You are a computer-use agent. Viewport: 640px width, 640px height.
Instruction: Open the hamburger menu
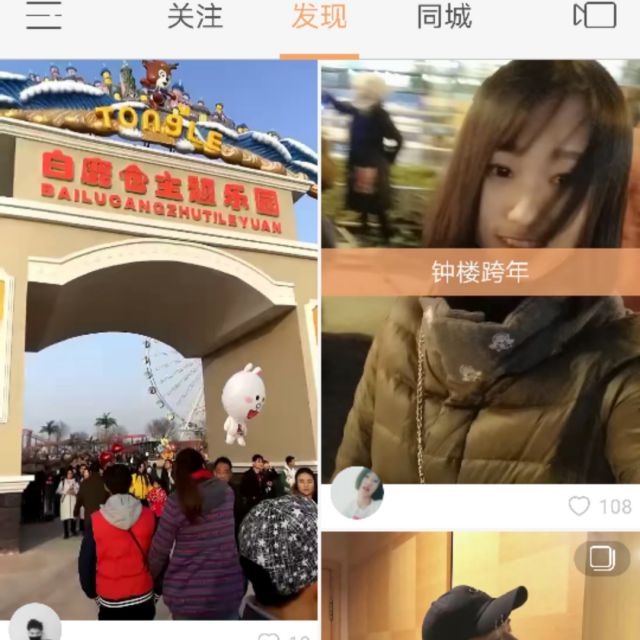click(x=43, y=15)
